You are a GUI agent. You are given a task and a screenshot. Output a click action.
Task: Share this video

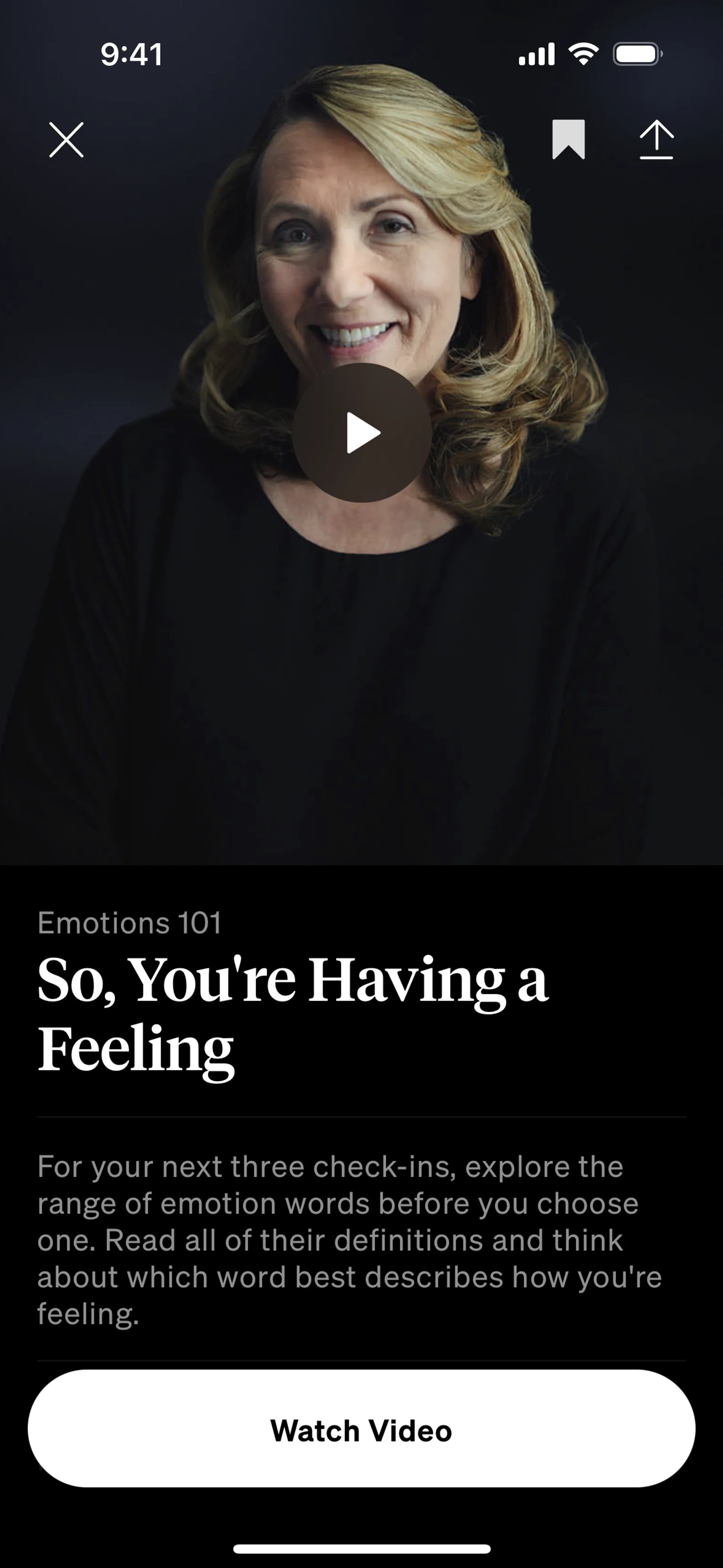pos(656,139)
